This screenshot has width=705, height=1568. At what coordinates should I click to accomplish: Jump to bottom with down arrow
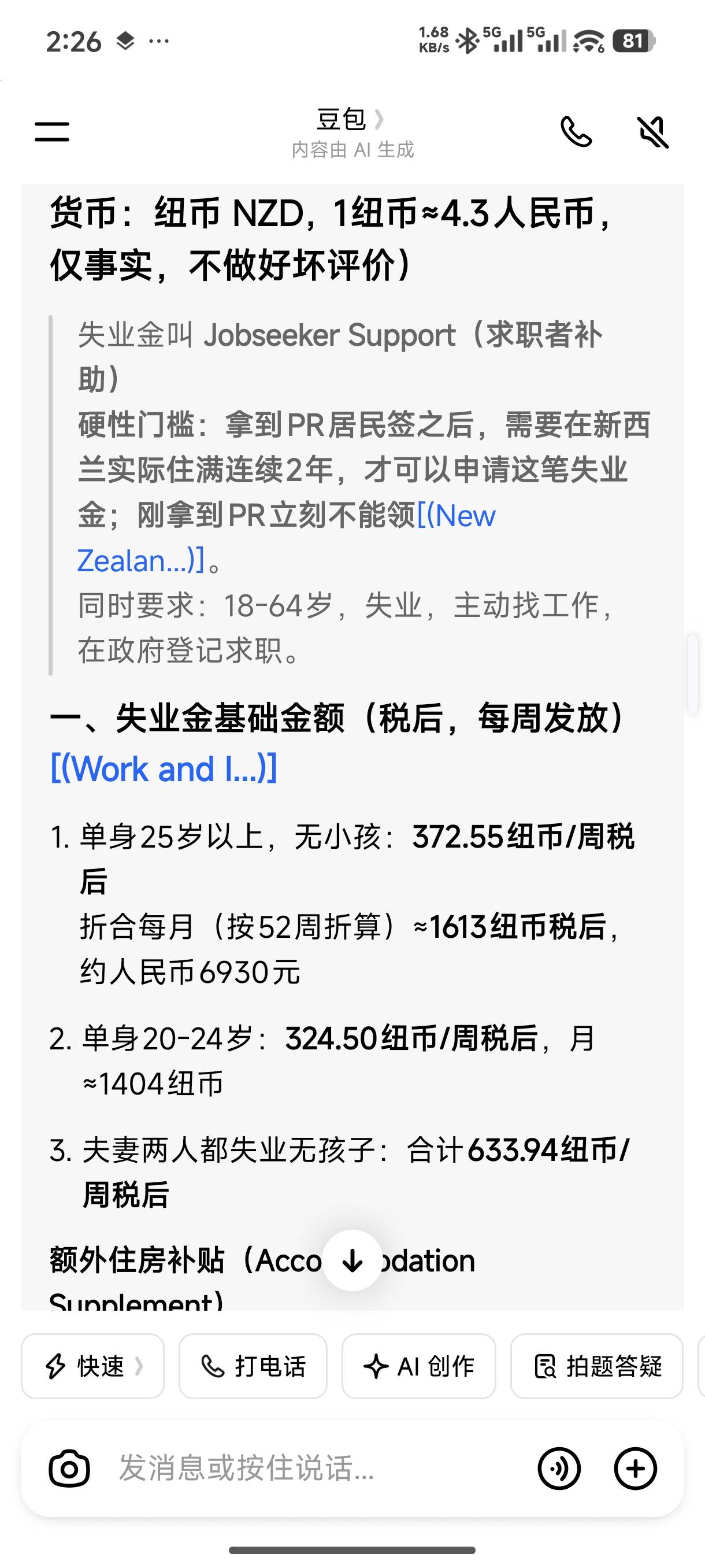coord(352,1260)
